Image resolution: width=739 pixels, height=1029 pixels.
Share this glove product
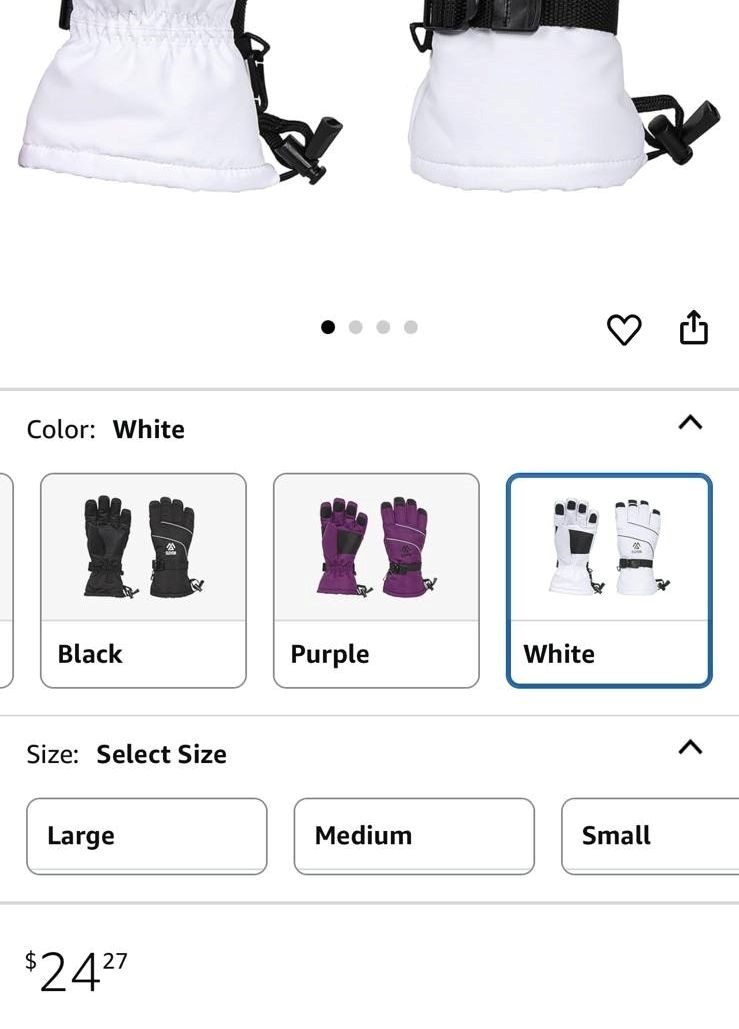[x=693, y=328]
